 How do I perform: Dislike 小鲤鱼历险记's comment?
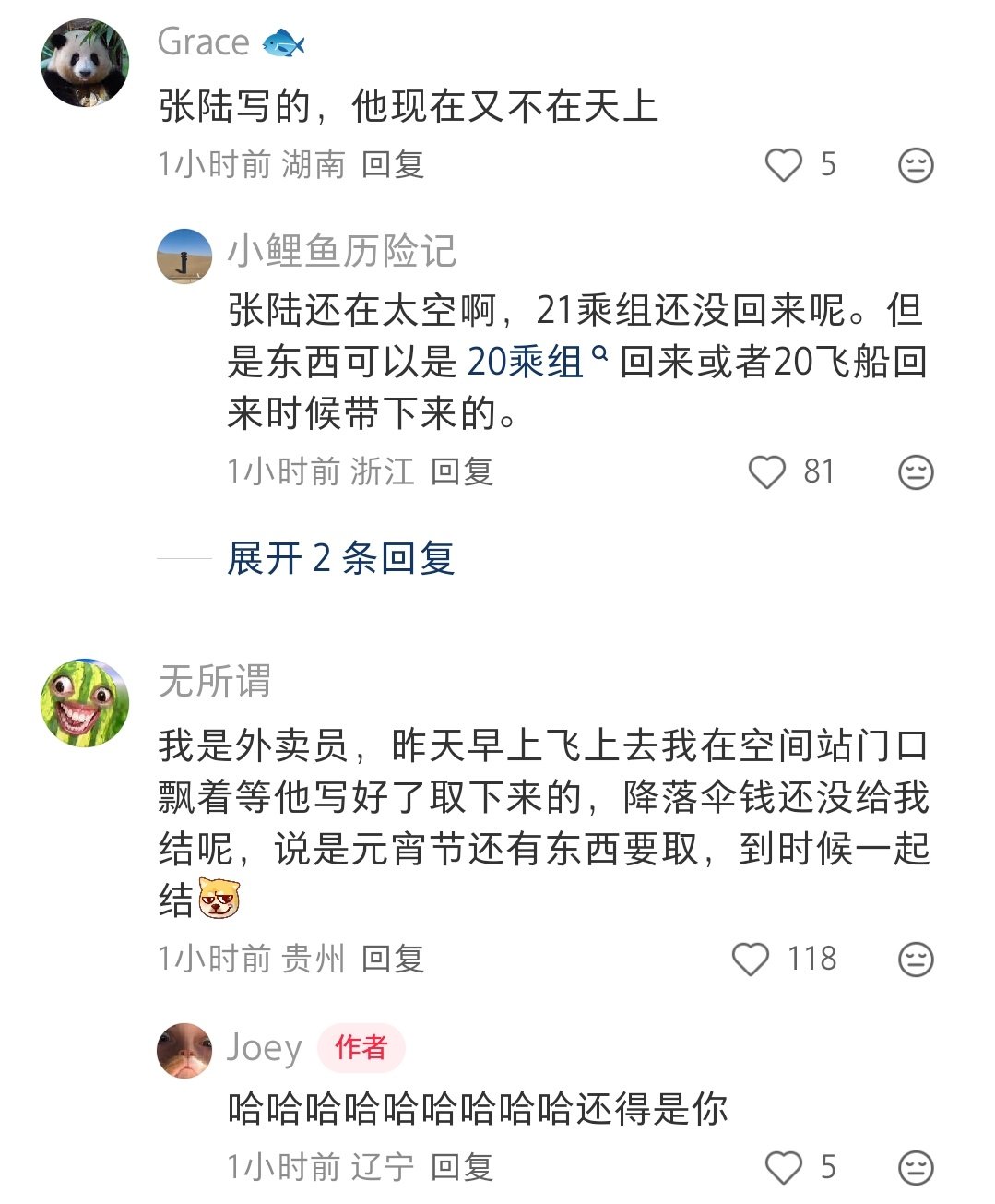[x=916, y=472]
